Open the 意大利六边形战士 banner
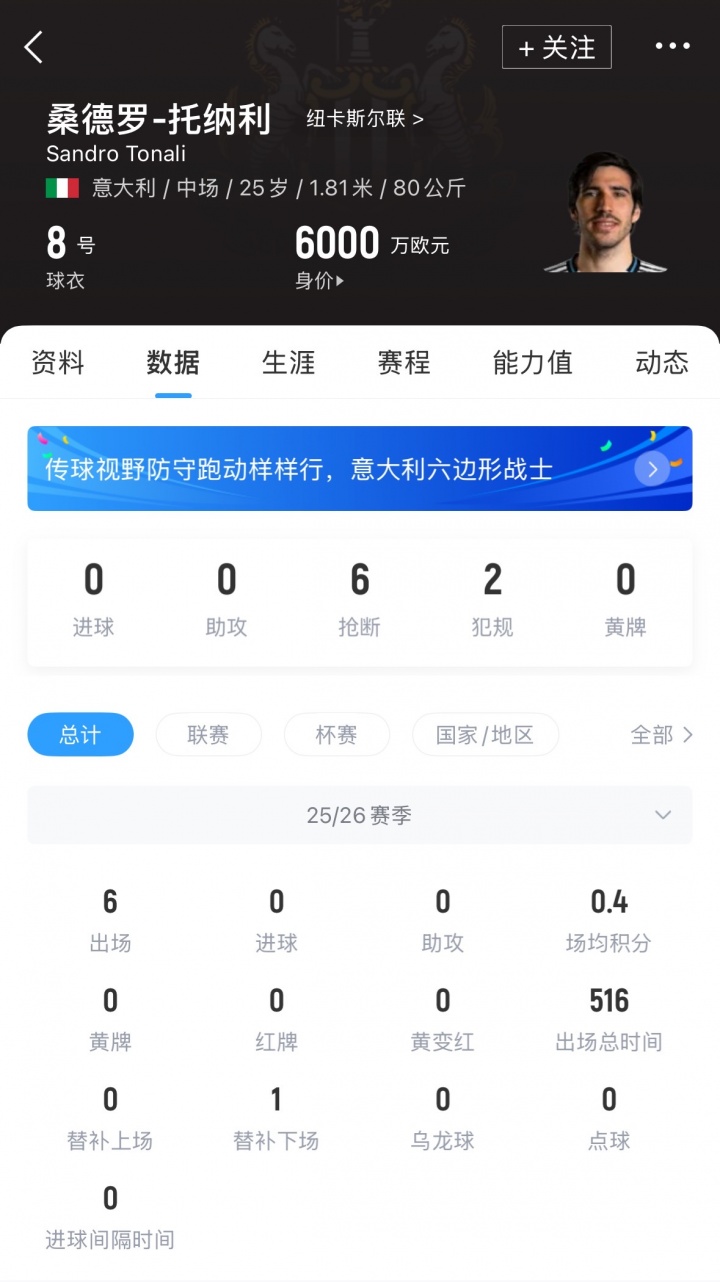 tap(360, 468)
